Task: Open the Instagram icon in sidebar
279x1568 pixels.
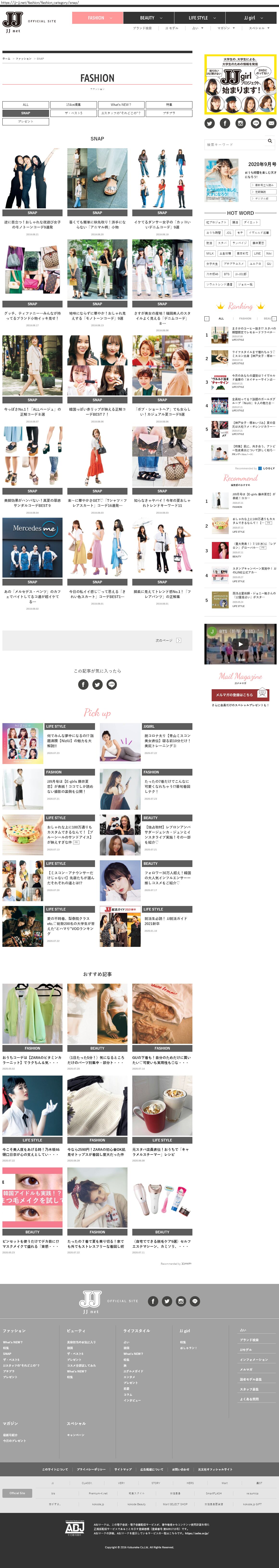Action: click(241, 123)
